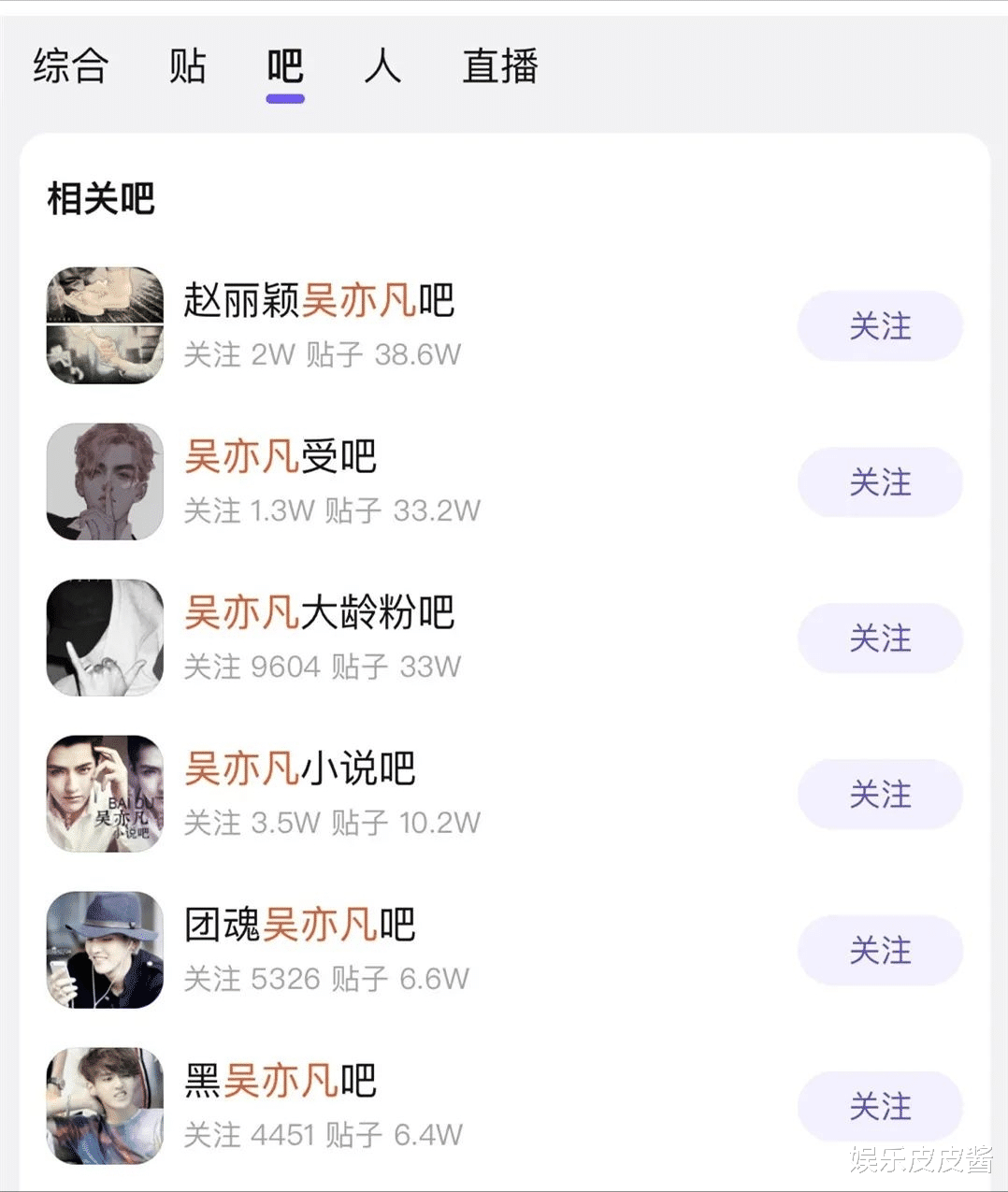1008x1192 pixels.
Task: Switch to the 直播 tab
Action: pos(499,65)
